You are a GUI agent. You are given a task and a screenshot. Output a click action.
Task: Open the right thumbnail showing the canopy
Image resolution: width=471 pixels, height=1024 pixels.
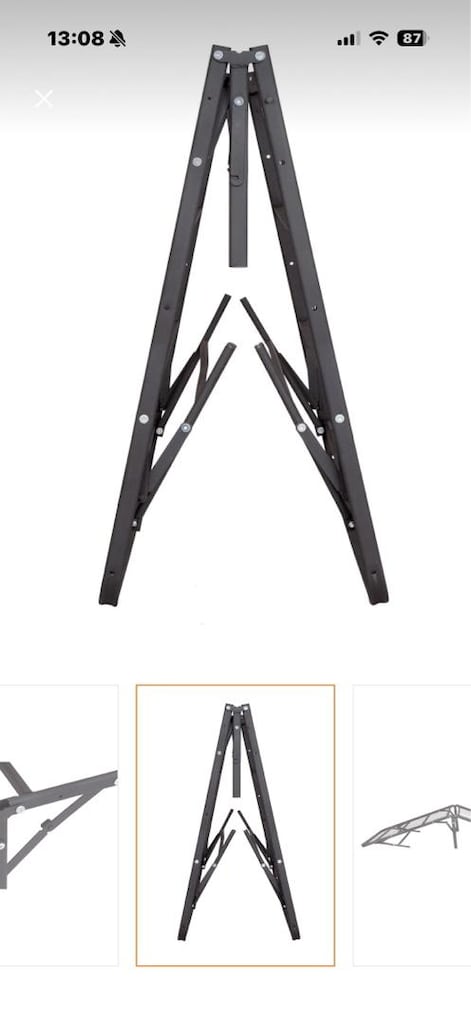pyautogui.click(x=412, y=825)
